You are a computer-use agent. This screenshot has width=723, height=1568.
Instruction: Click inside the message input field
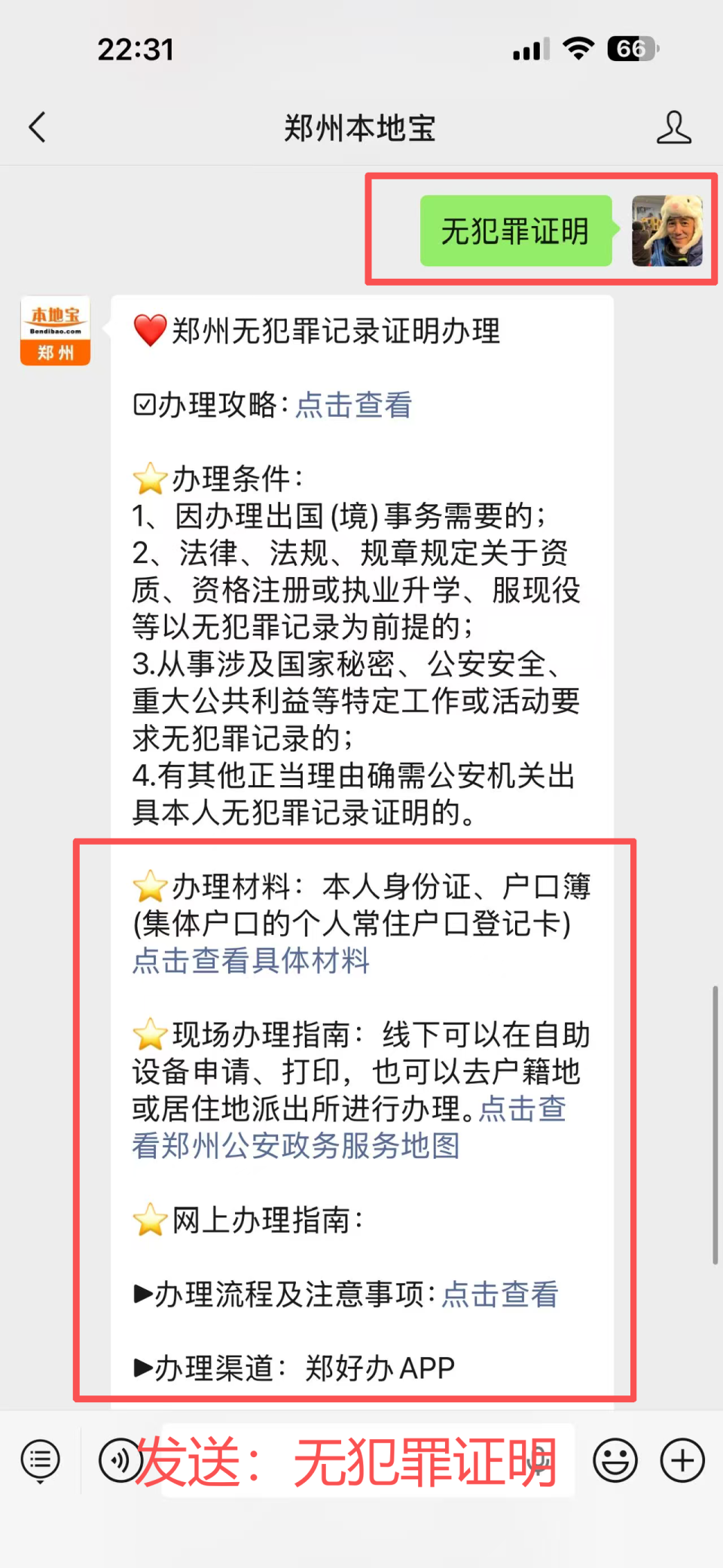click(361, 1459)
